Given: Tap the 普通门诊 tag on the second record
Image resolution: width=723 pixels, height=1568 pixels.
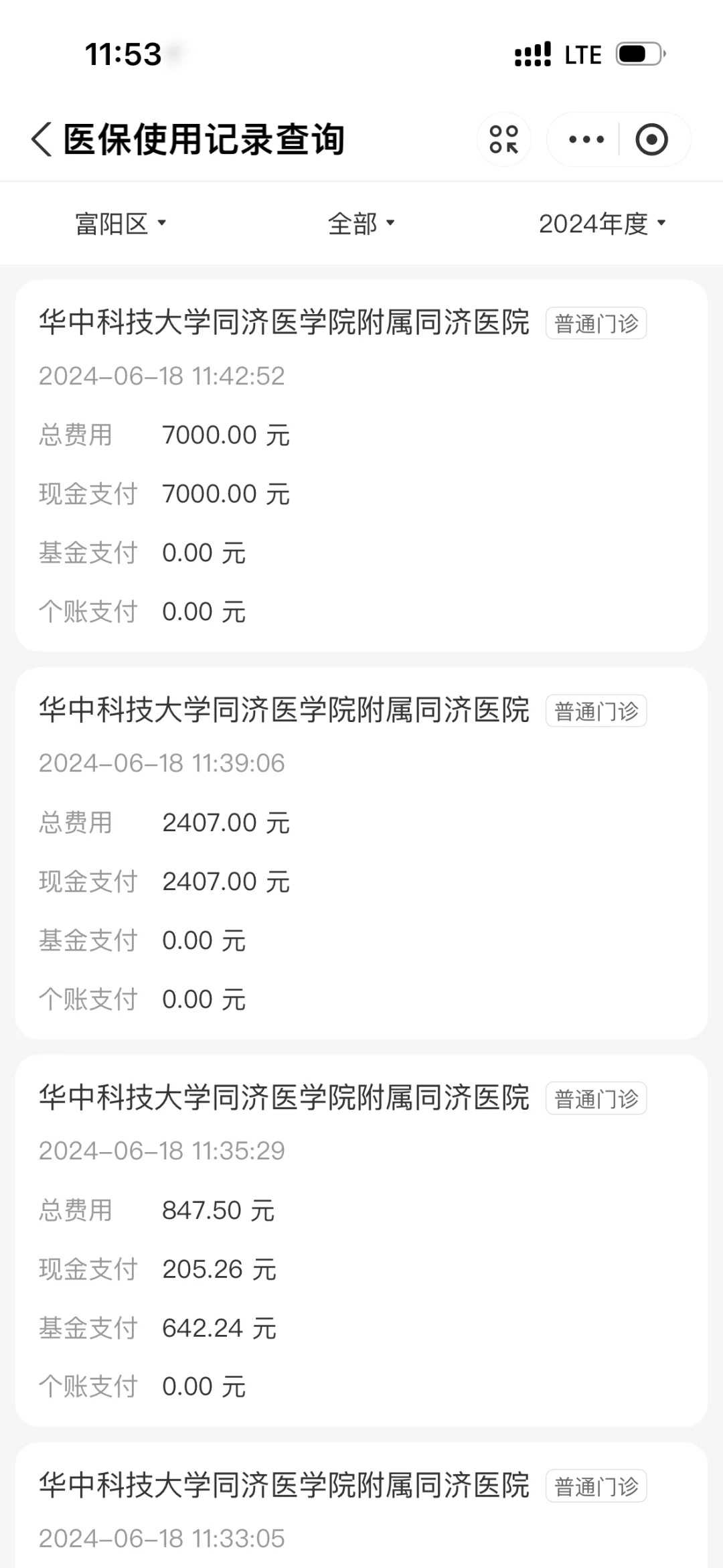Looking at the screenshot, I should (x=596, y=710).
